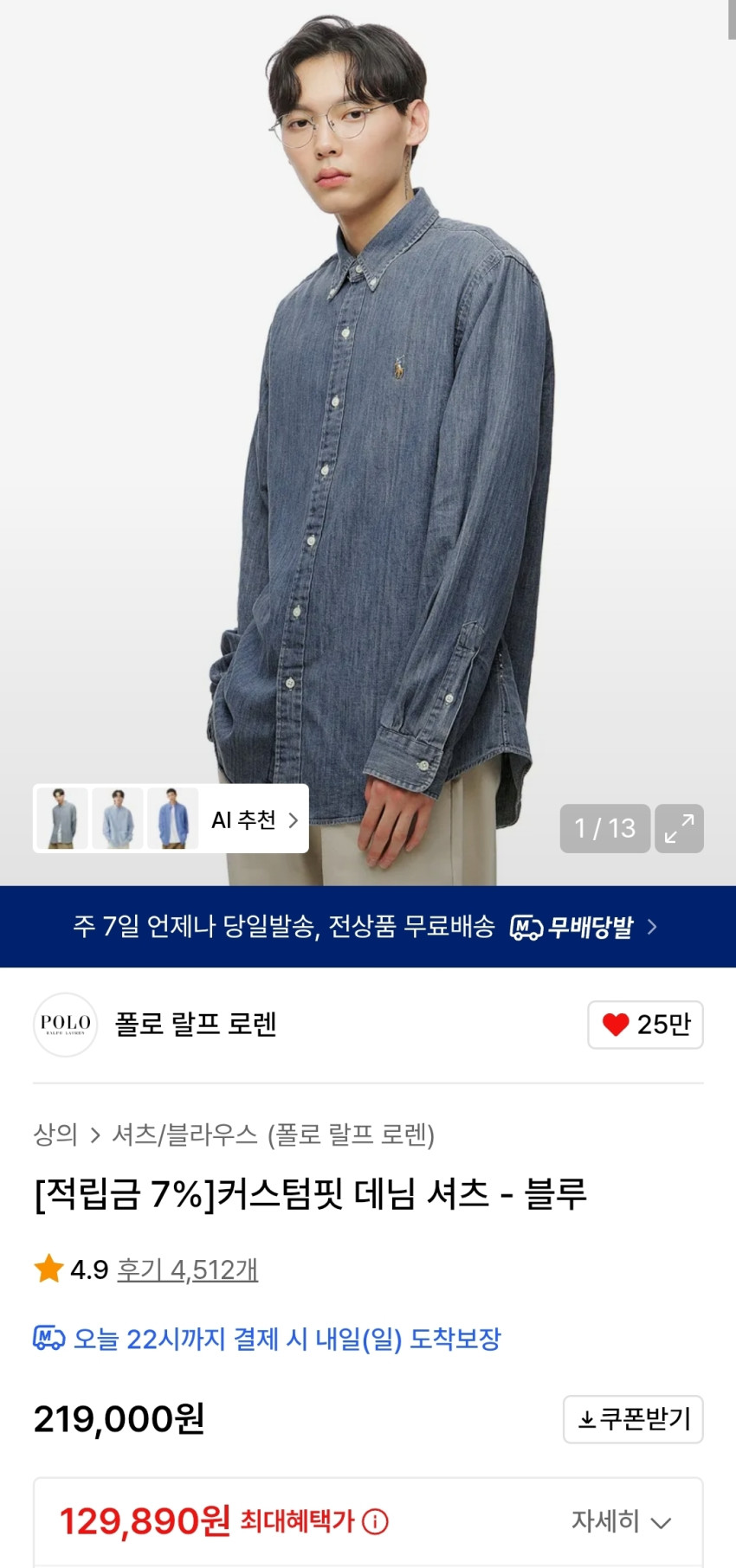Expand product image to fullscreen
The height and width of the screenshot is (1568, 736).
coord(679,828)
